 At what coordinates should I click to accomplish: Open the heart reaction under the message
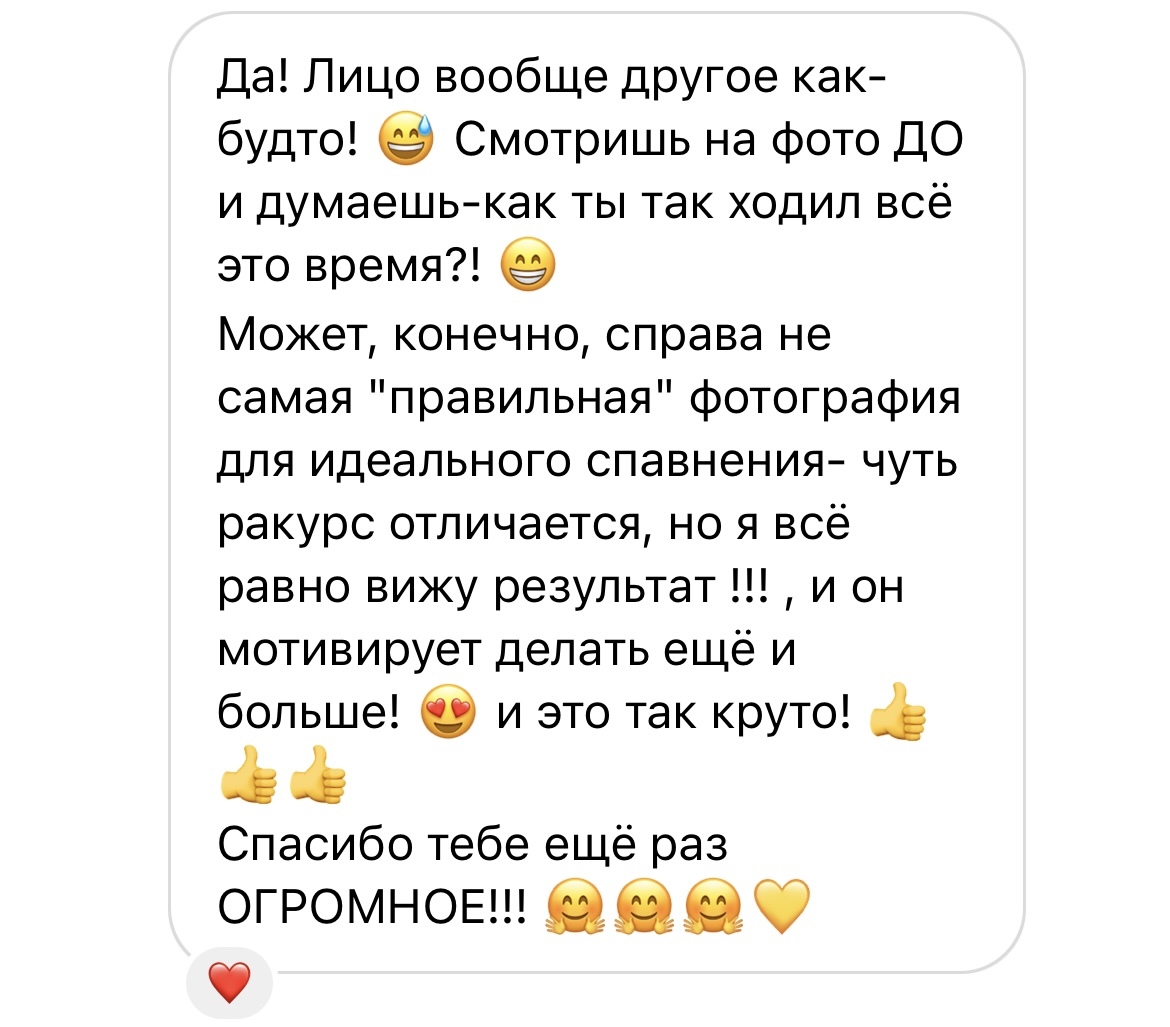coord(229,985)
